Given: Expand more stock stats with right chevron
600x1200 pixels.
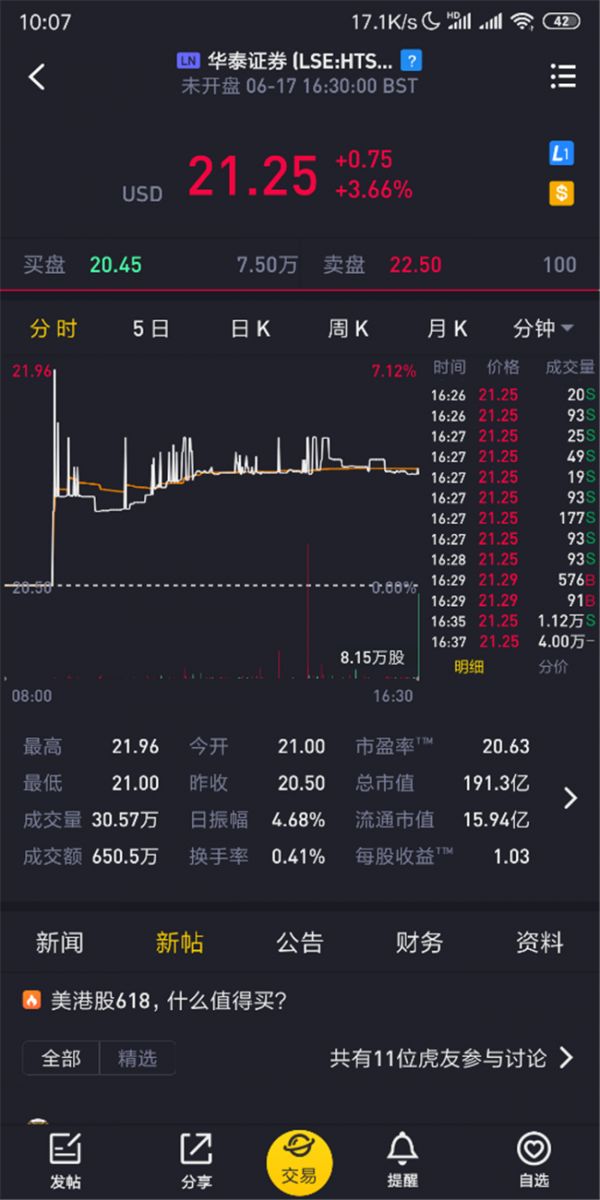Looking at the screenshot, I should (570, 798).
